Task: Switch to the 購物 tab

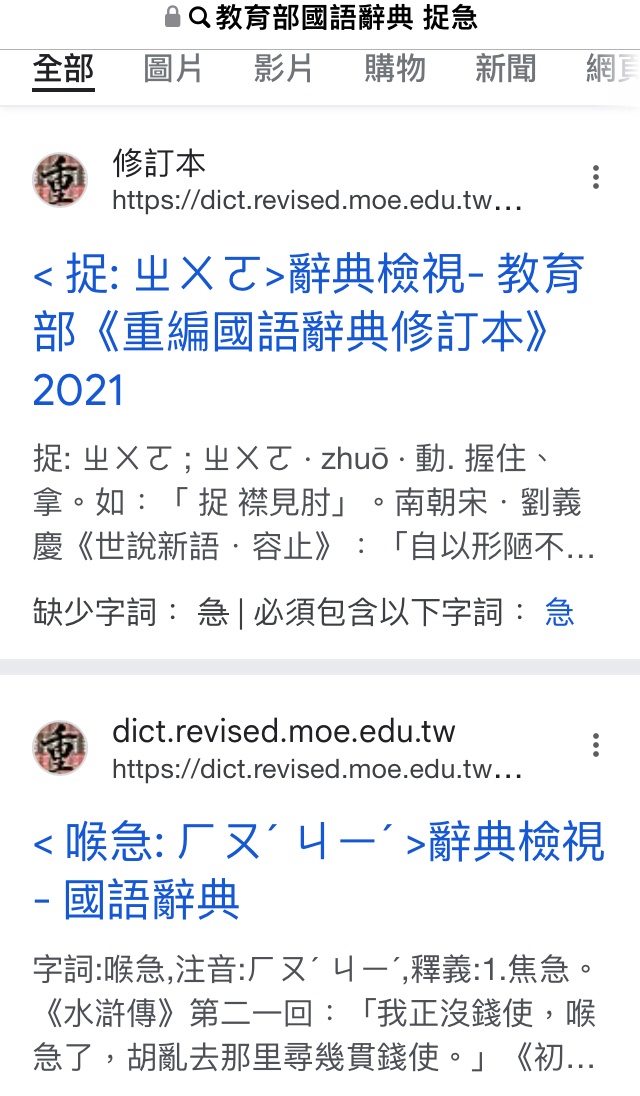Action: [395, 69]
